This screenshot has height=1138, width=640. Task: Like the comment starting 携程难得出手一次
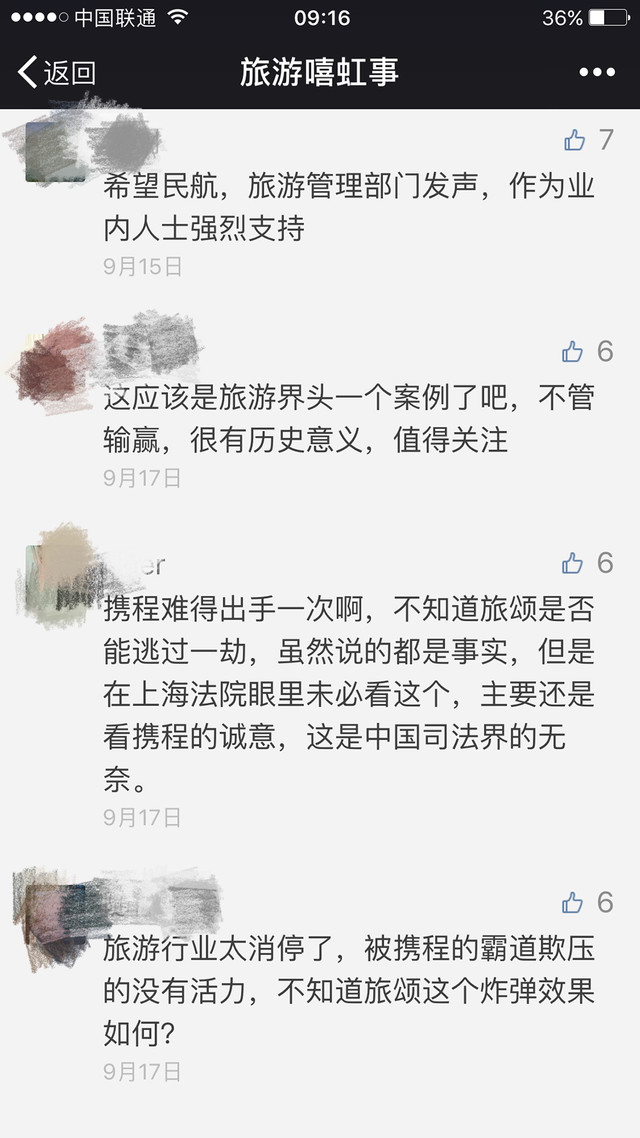[573, 564]
